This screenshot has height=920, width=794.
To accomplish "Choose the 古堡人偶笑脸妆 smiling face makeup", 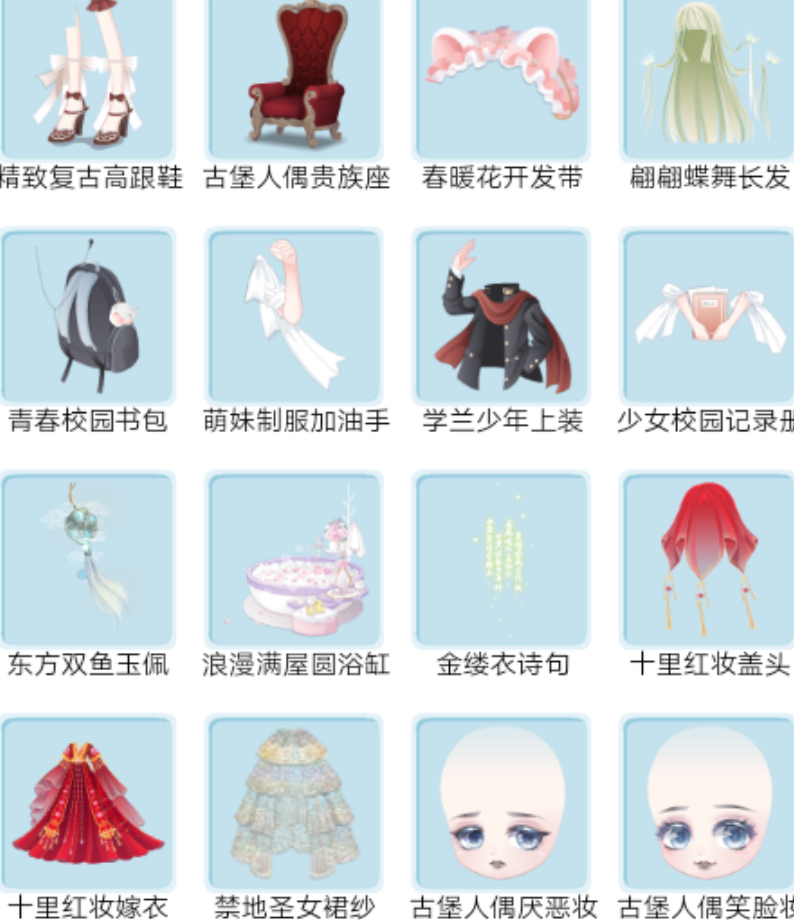I will [707, 803].
